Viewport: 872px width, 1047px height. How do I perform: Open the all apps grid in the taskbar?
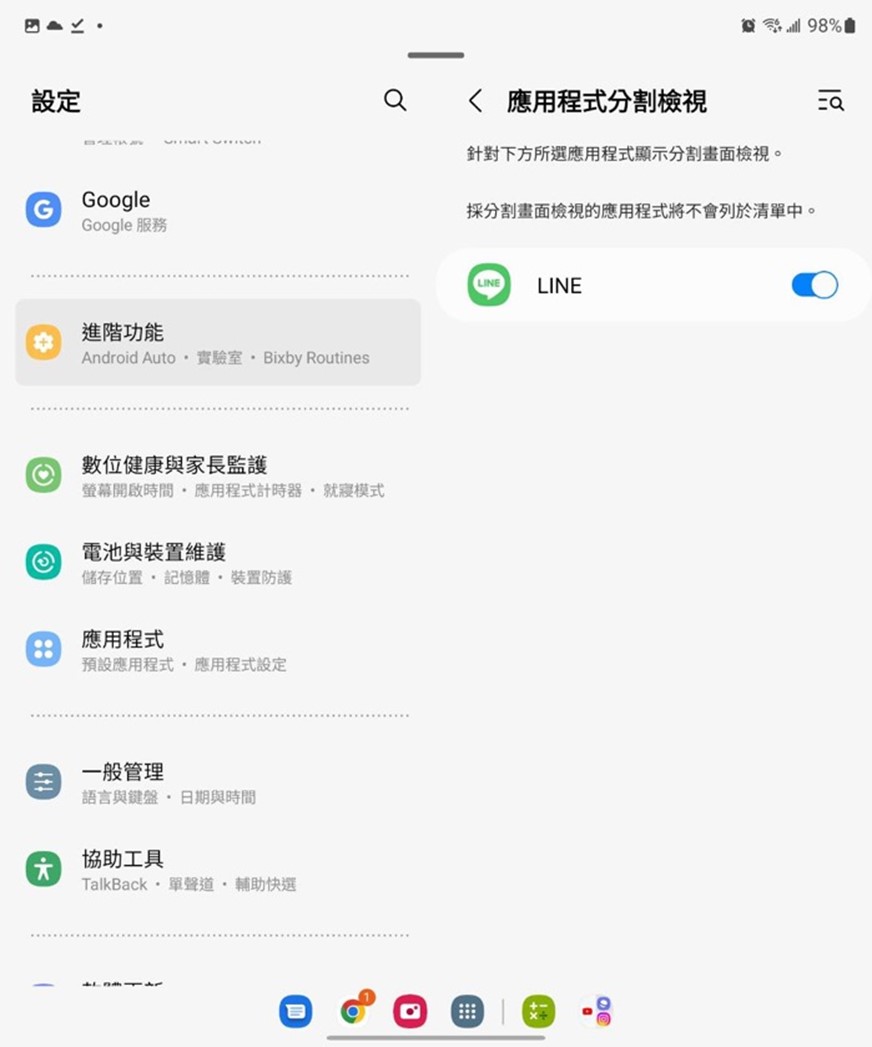pyautogui.click(x=467, y=1012)
